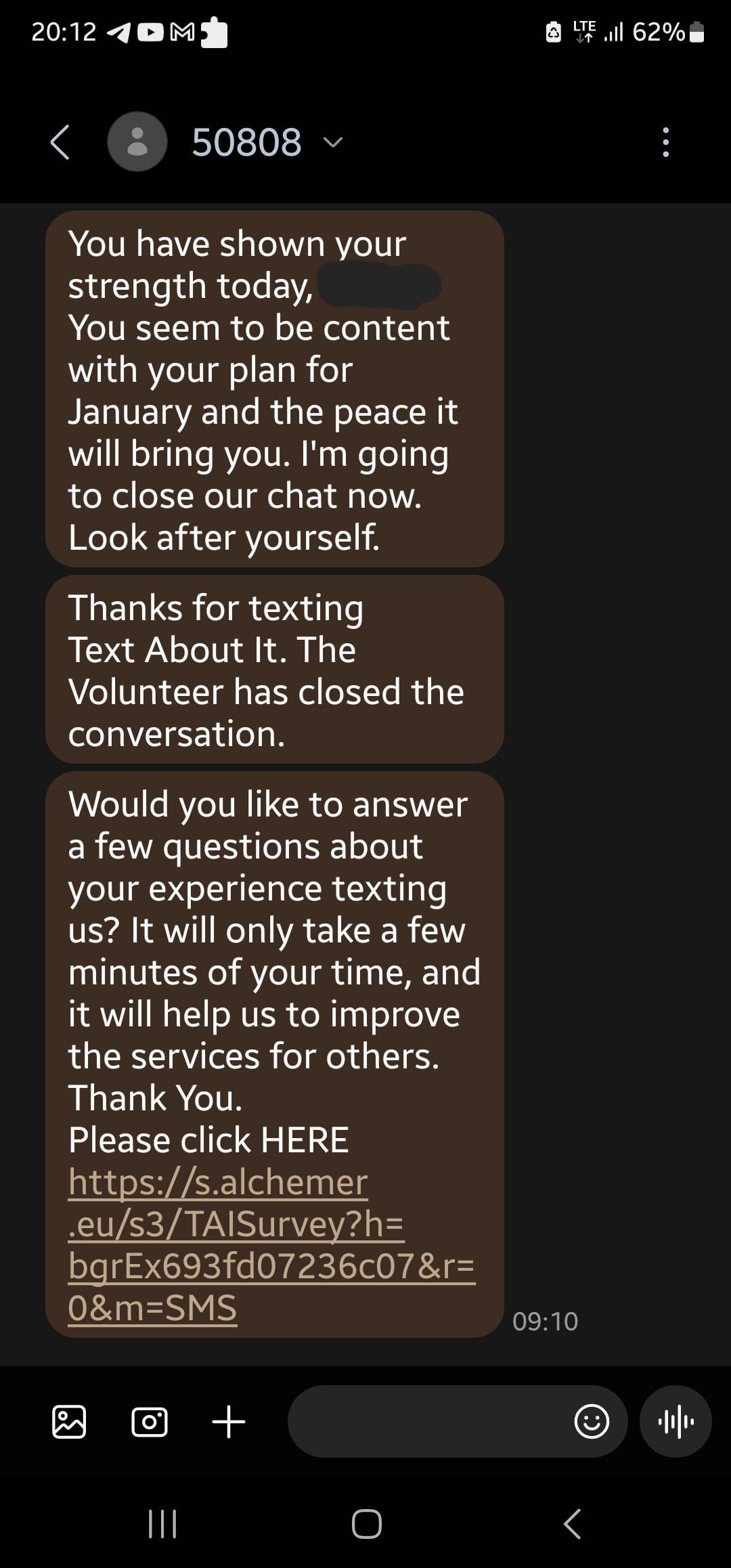Tap the system home button
This screenshot has width=731, height=1568.
click(x=366, y=1524)
